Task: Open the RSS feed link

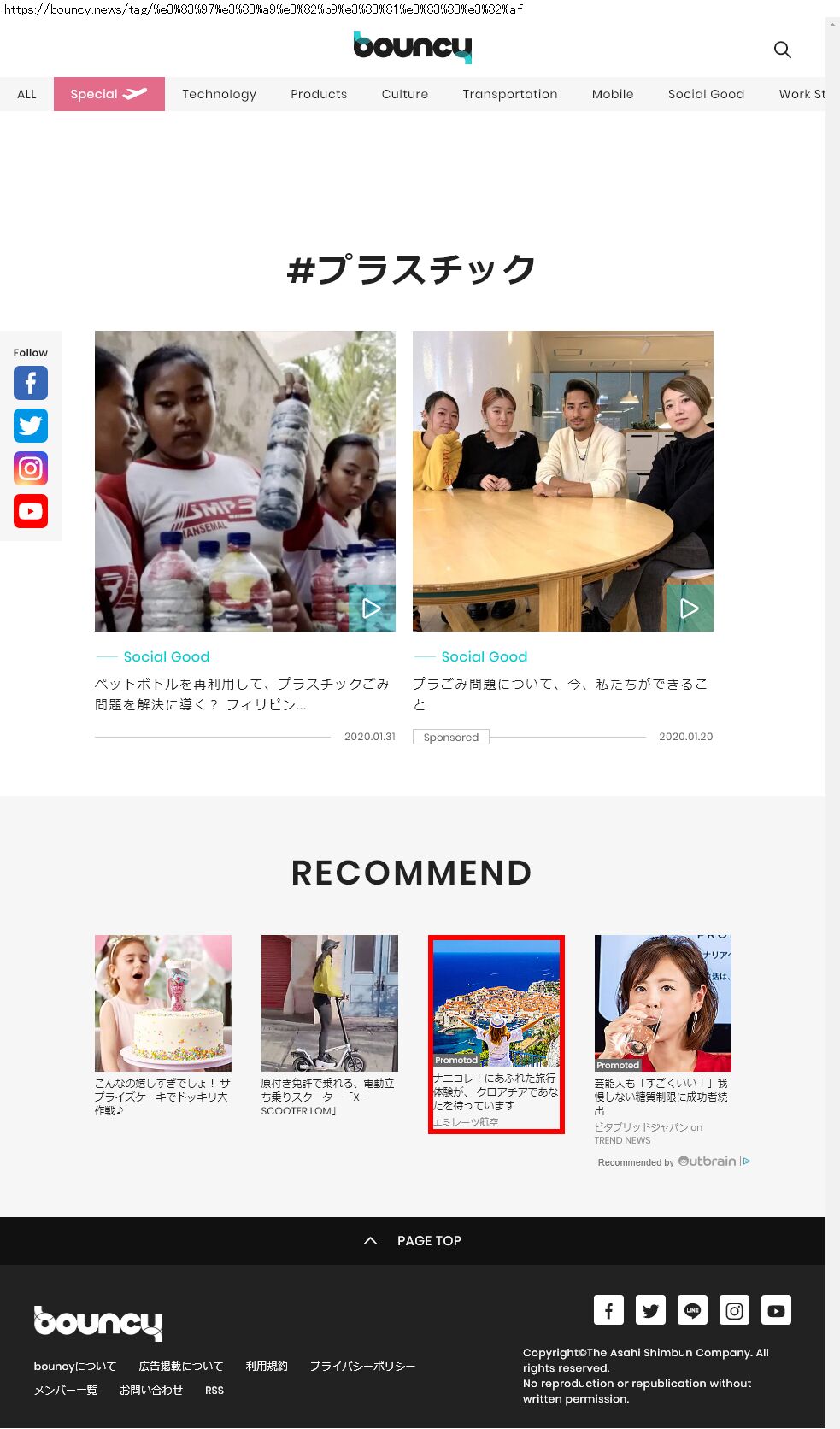Action: tap(214, 1391)
